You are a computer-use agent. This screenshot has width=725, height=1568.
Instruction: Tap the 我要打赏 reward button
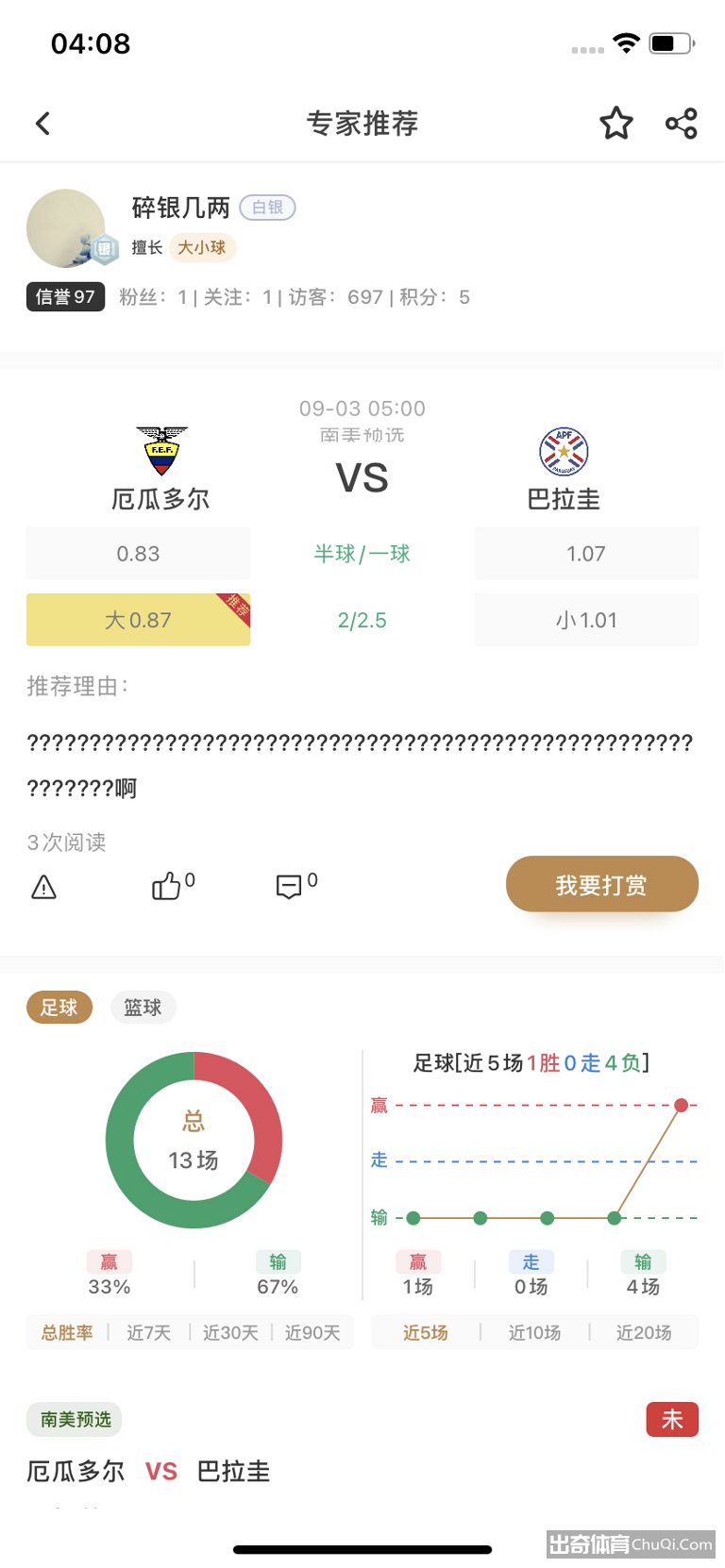click(x=601, y=884)
